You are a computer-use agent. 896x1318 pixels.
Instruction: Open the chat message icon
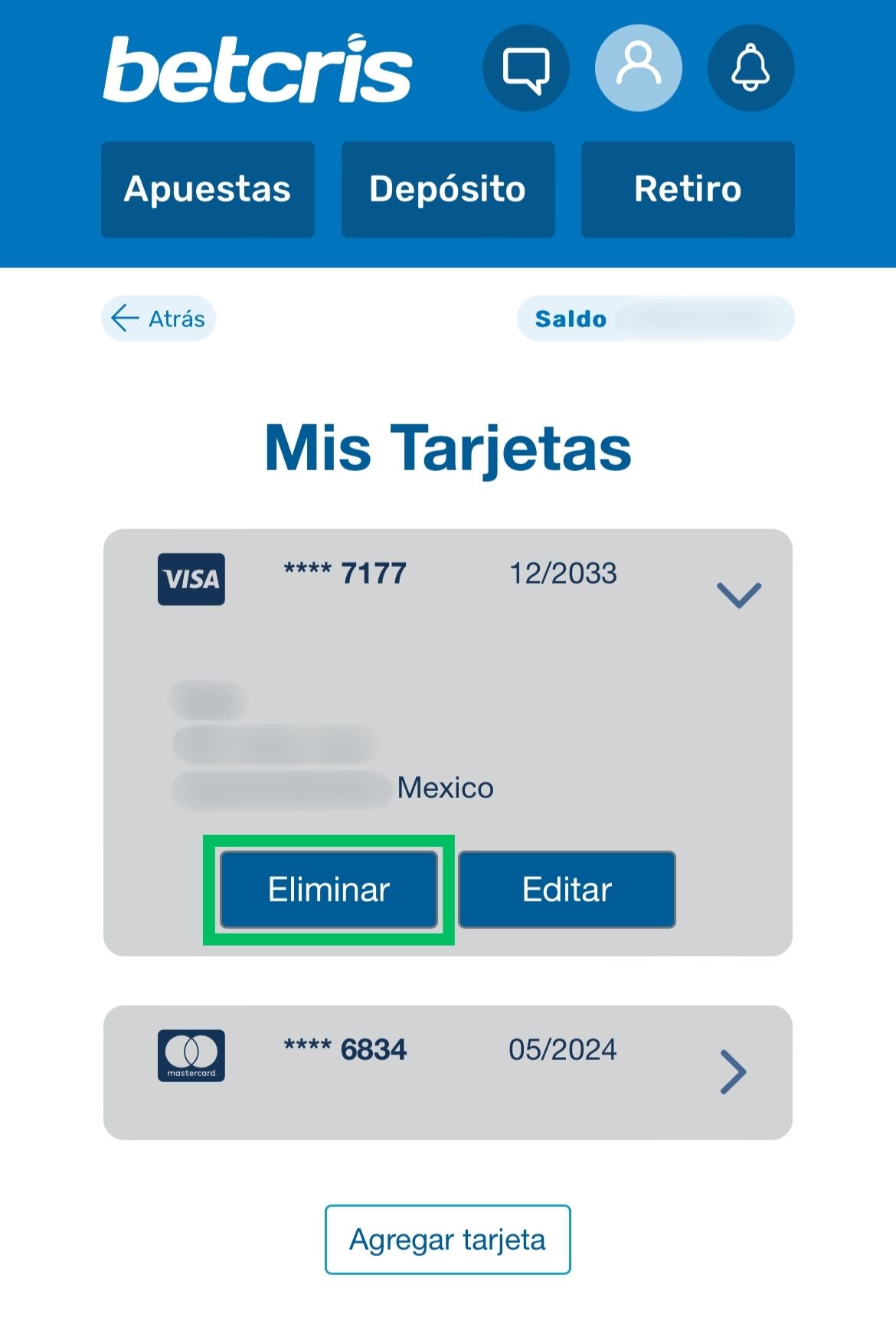pos(525,68)
